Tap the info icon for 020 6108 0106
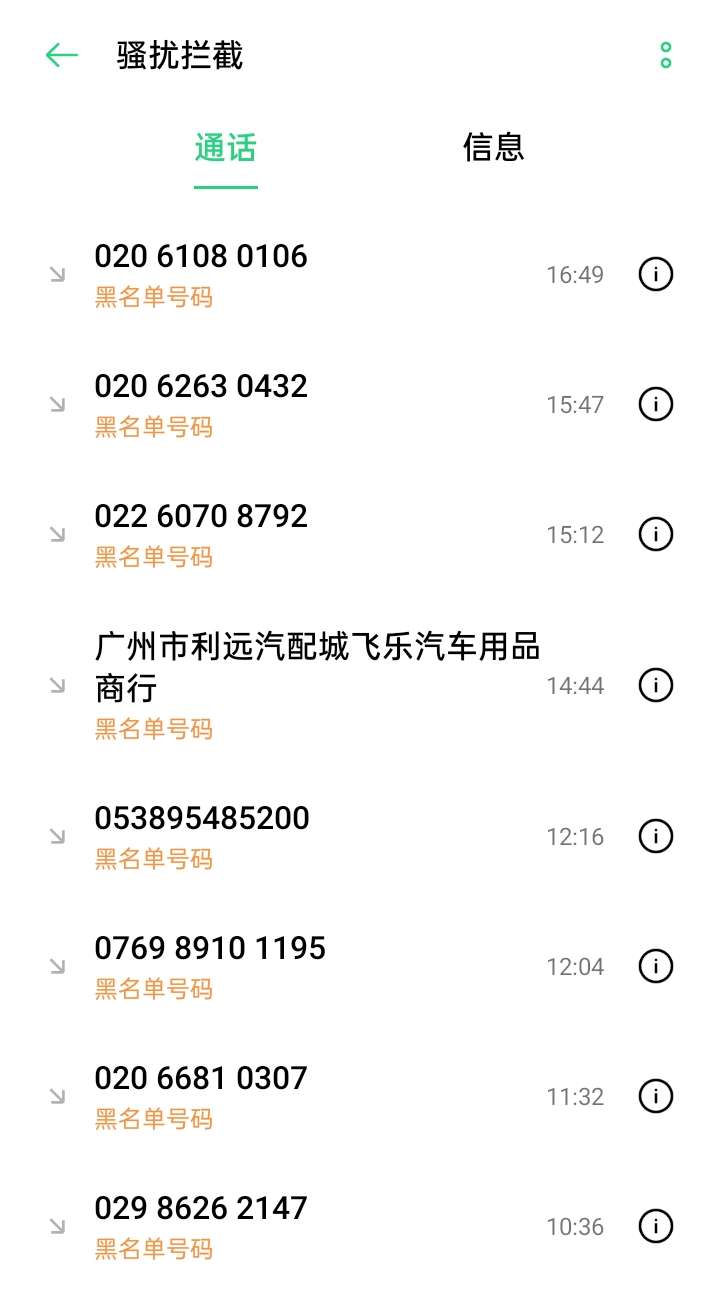The image size is (720, 1289). (x=655, y=274)
